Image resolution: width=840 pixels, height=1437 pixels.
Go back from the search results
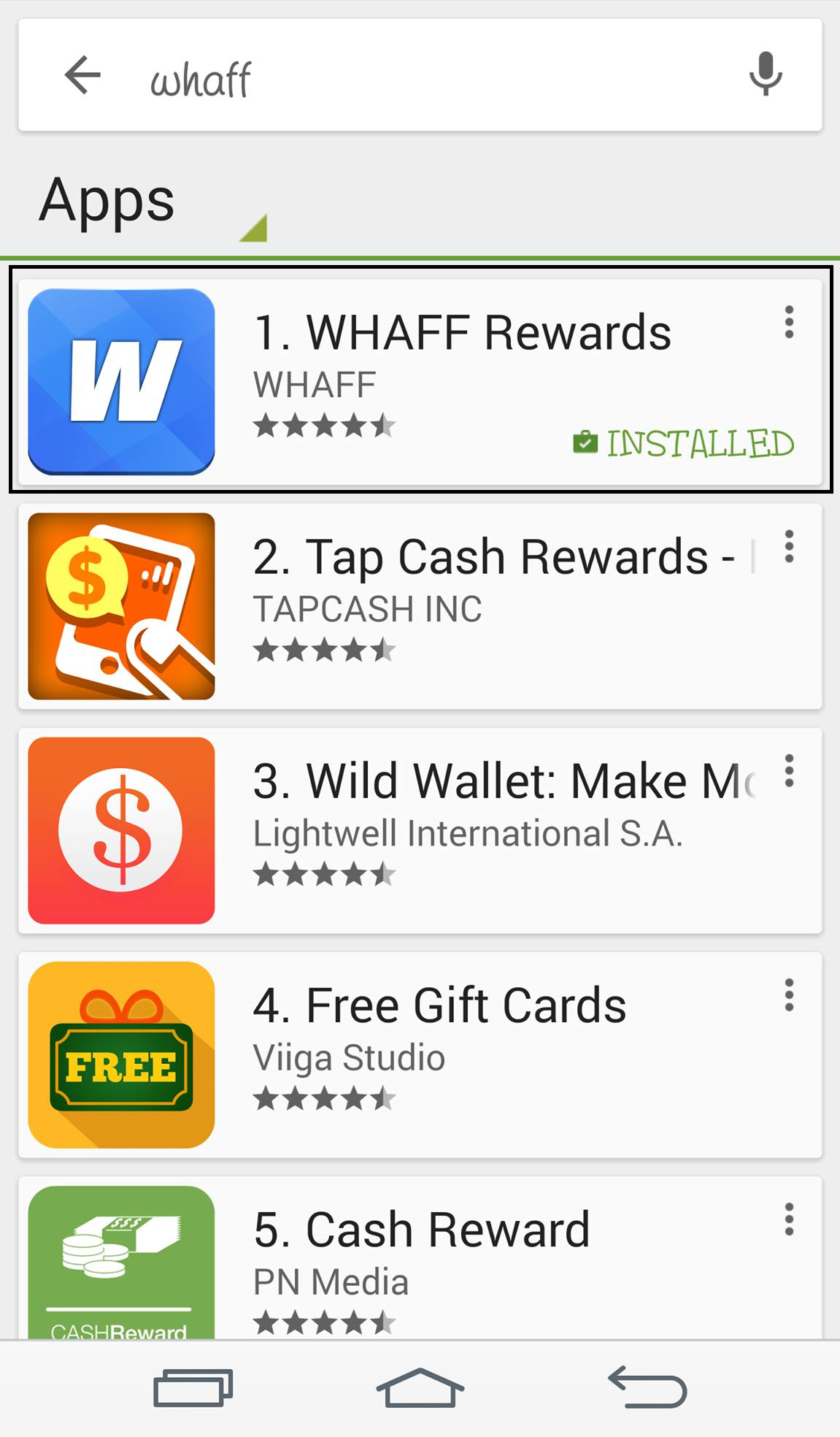(x=82, y=75)
